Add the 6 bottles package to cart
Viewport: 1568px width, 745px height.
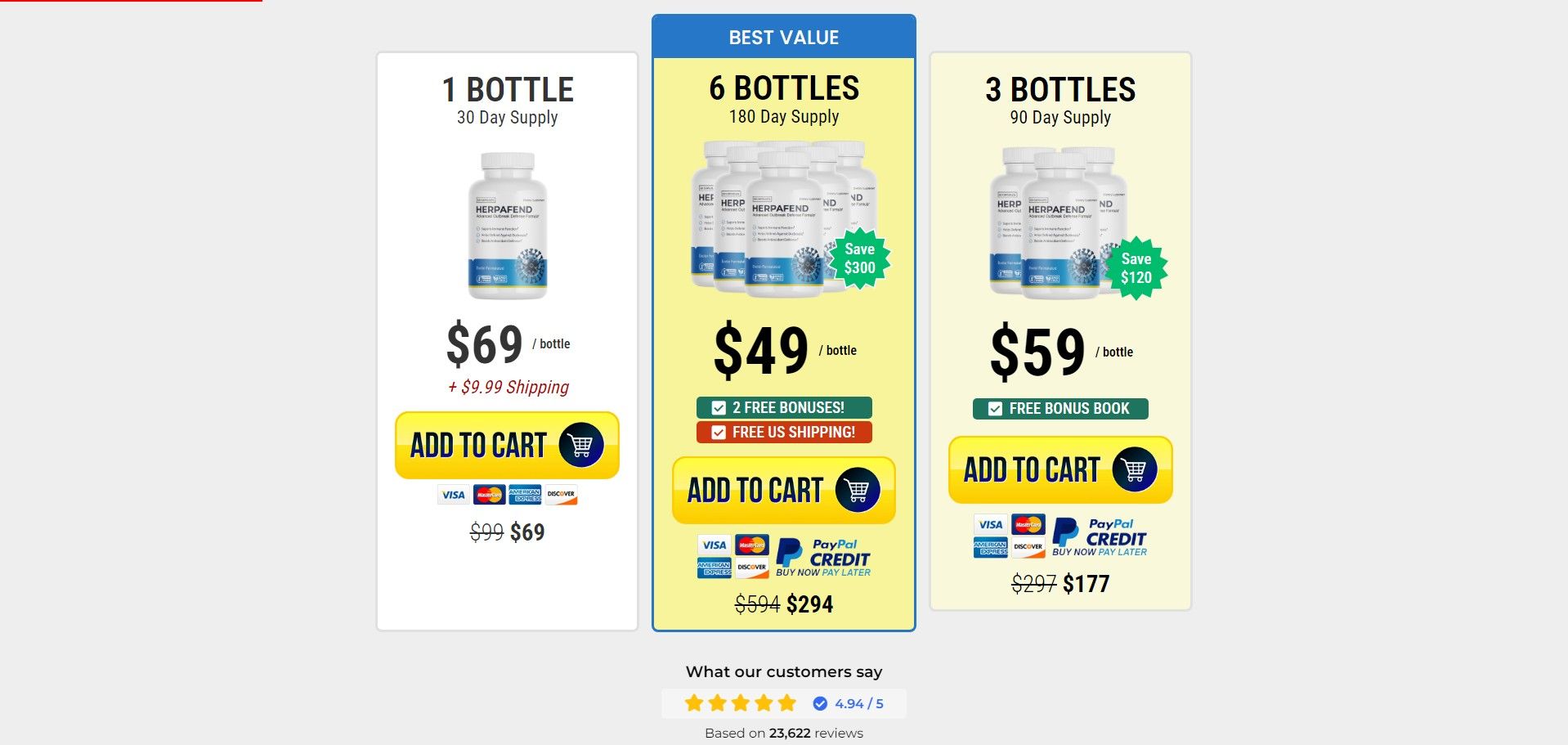783,491
